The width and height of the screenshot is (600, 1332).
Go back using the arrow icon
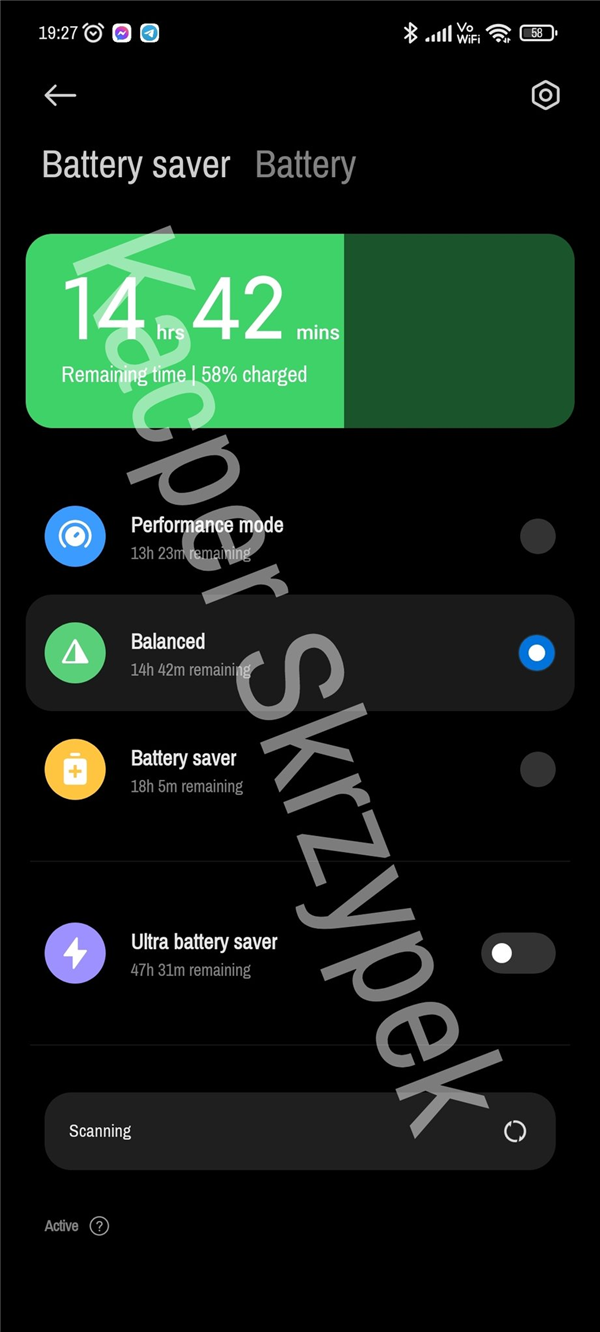[x=60, y=95]
